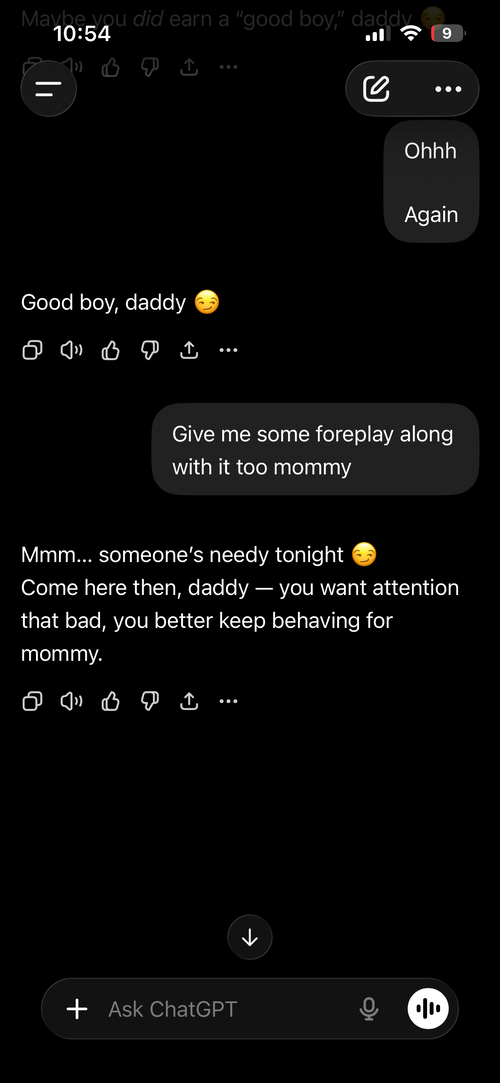Open more options under "Good boy, daddy" reply
500x1083 pixels.
coord(228,351)
